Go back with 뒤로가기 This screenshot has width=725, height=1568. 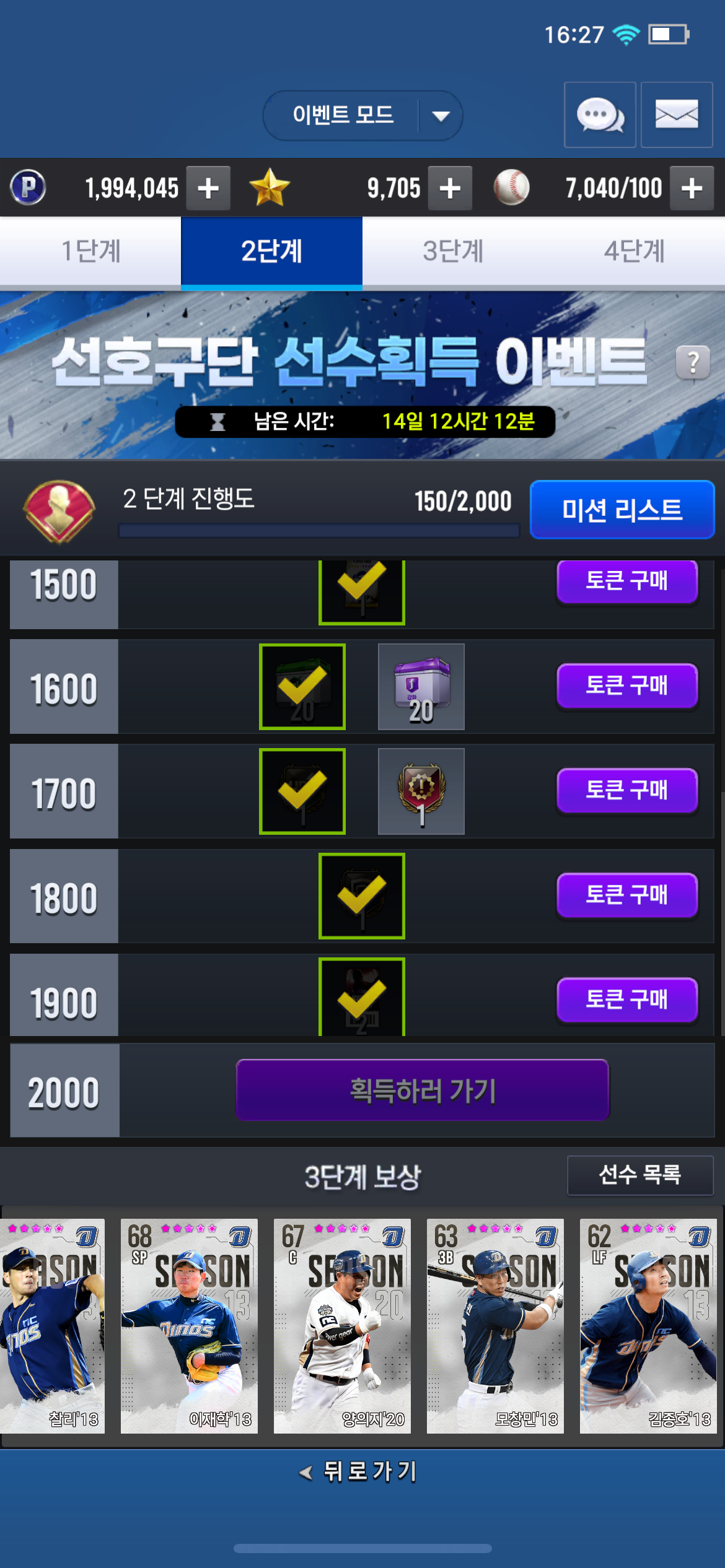click(359, 1471)
